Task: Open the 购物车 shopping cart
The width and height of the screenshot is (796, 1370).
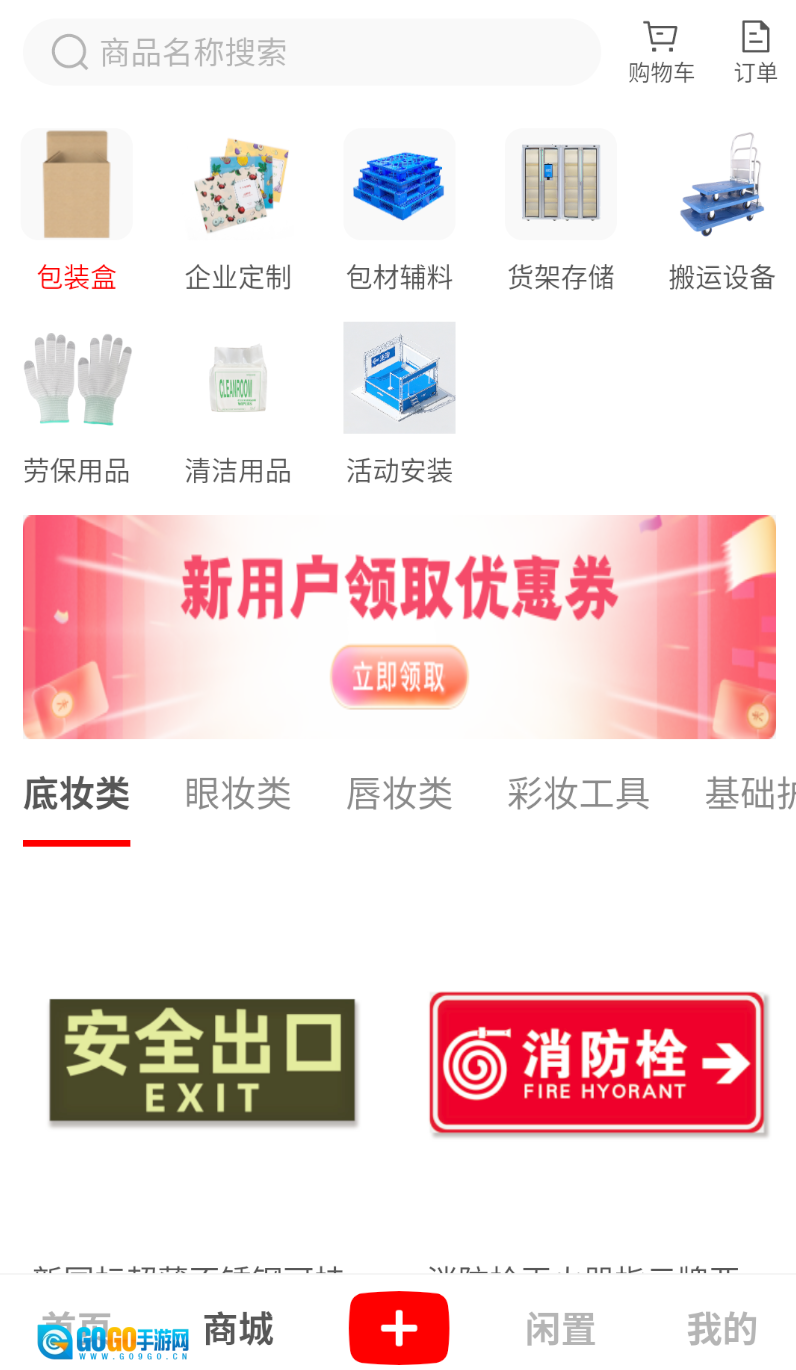Action: [660, 52]
